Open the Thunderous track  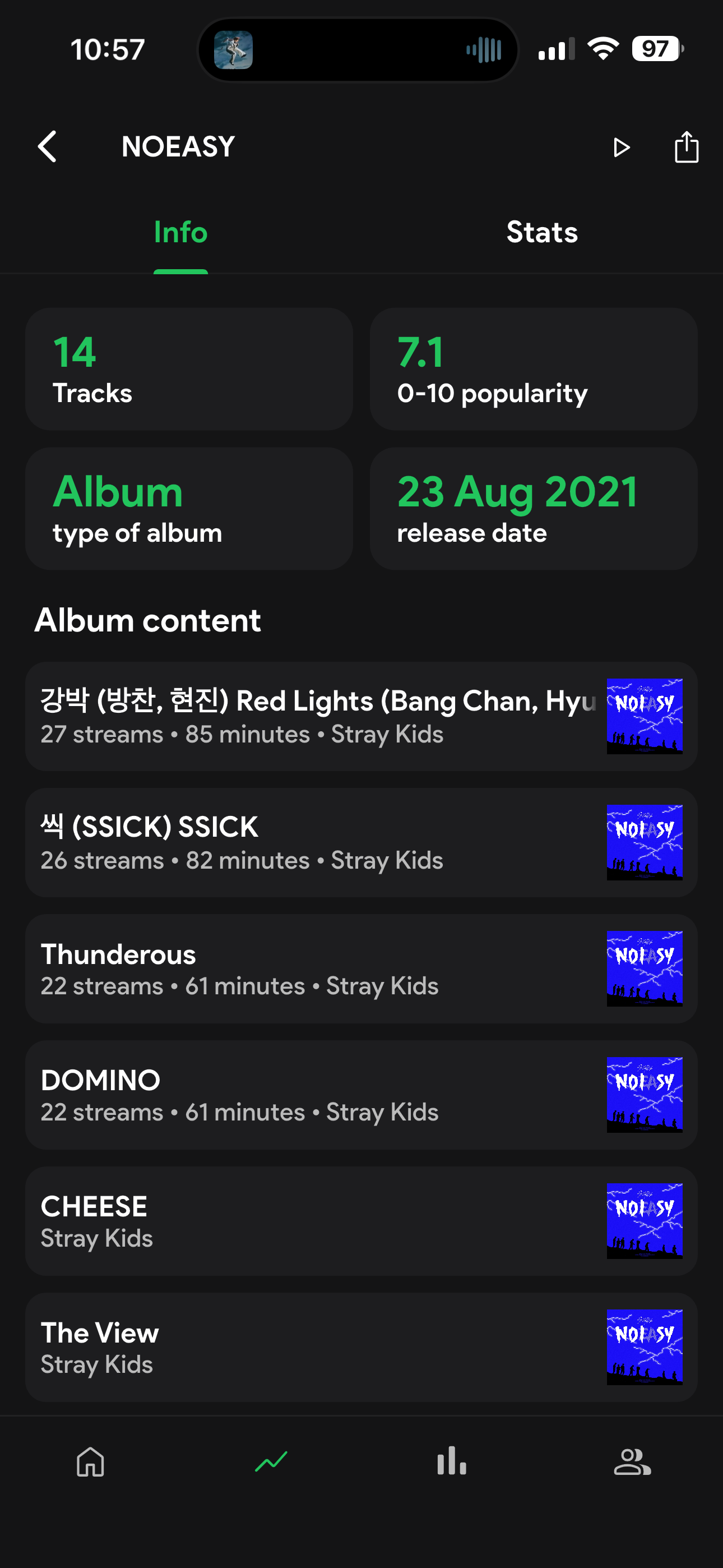361,969
